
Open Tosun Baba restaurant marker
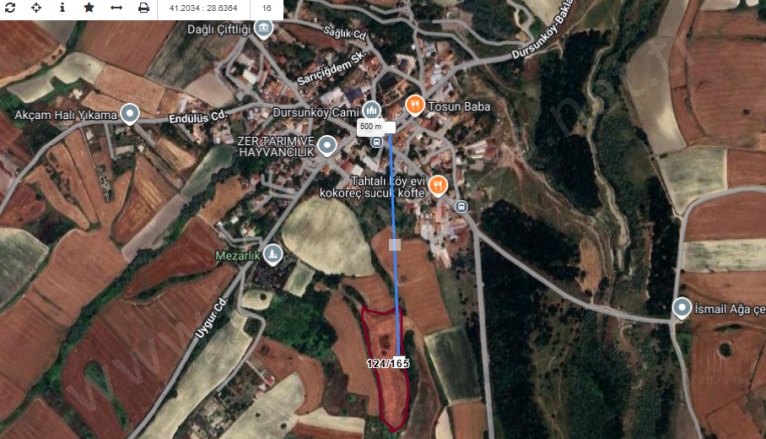(x=414, y=104)
